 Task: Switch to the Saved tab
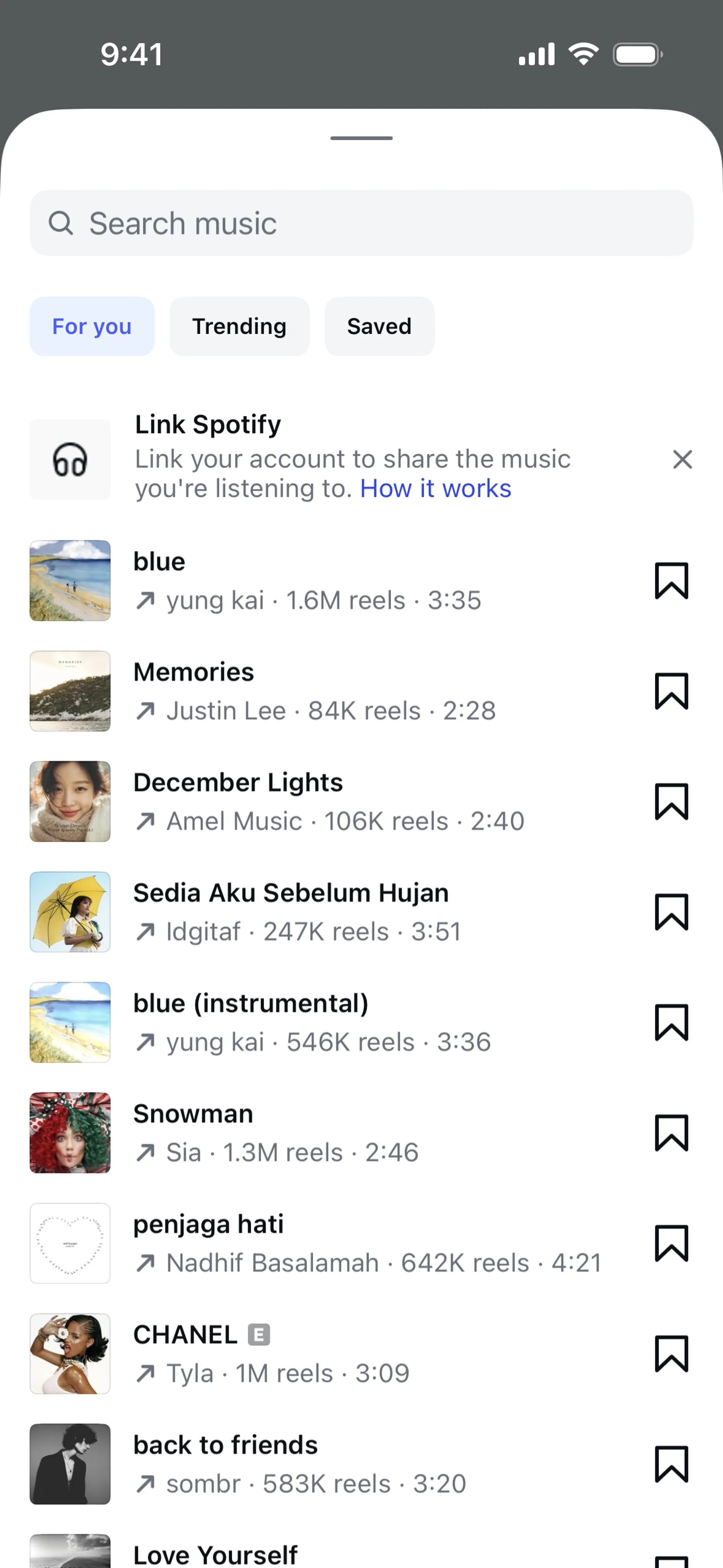(x=379, y=326)
